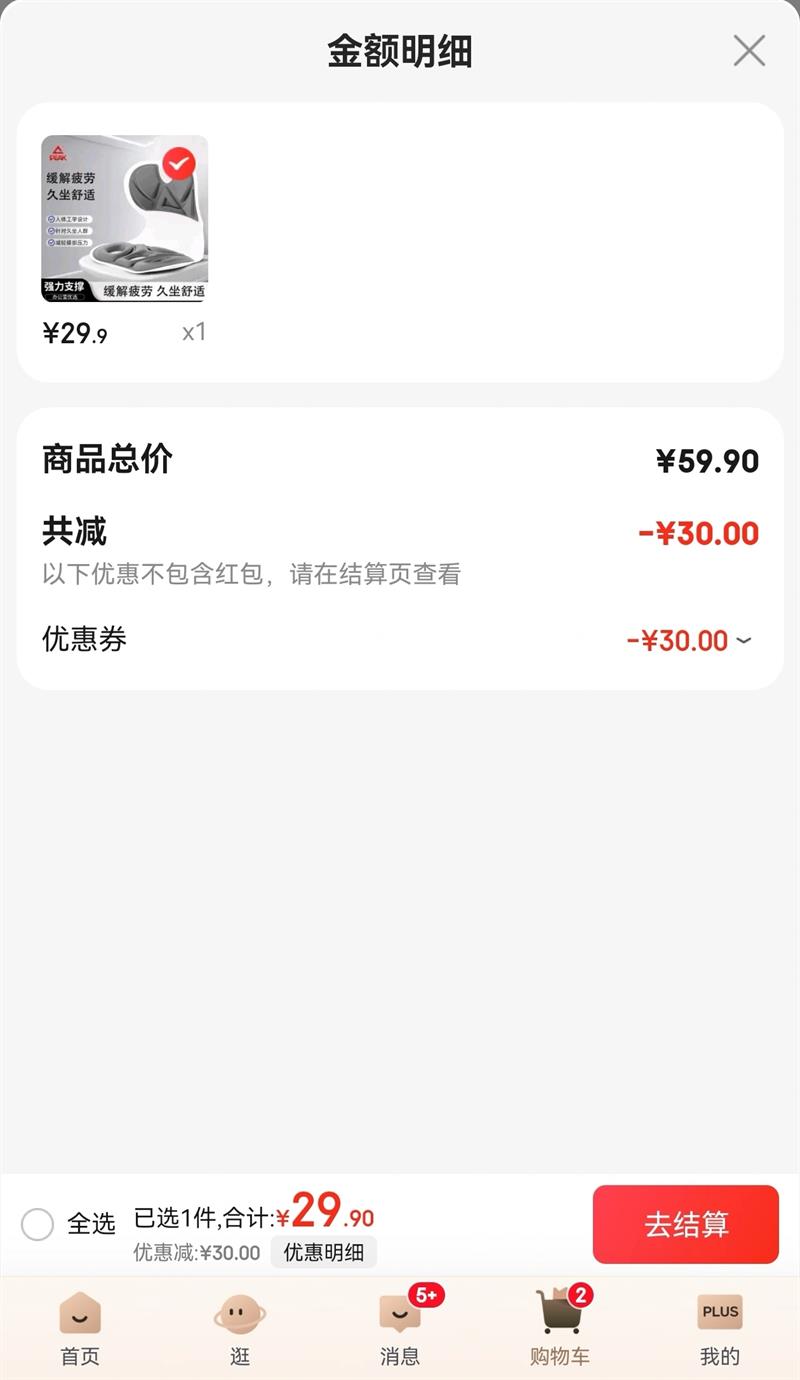
Task: Switch to the 购物车 cart tab
Action: [x=560, y=1328]
